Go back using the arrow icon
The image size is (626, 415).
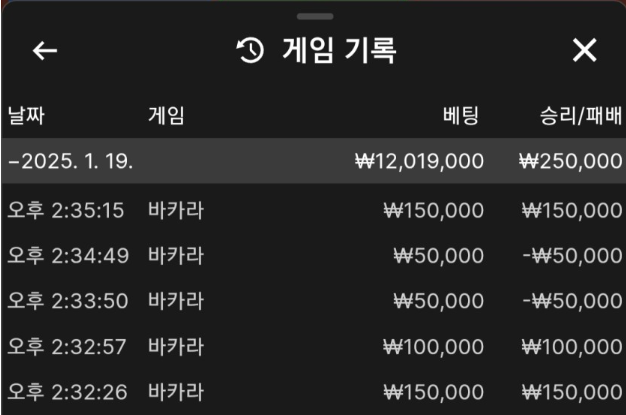point(44,52)
